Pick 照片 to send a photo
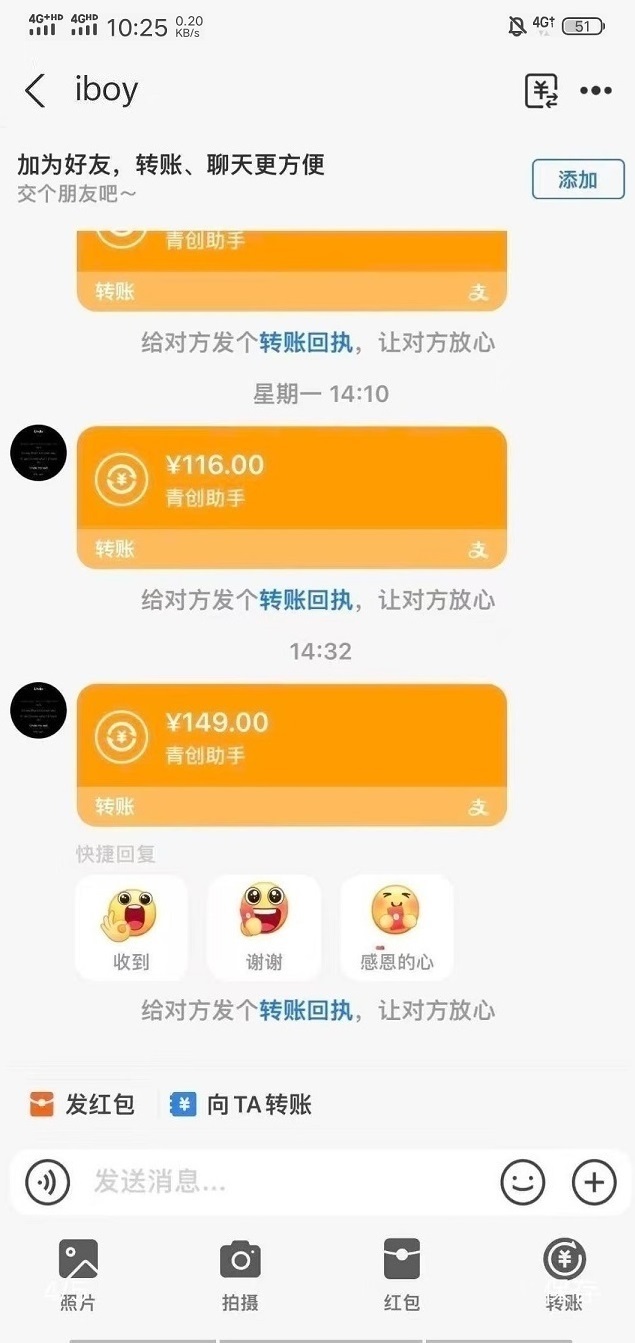Image resolution: width=635 pixels, height=1343 pixels. tap(78, 1273)
